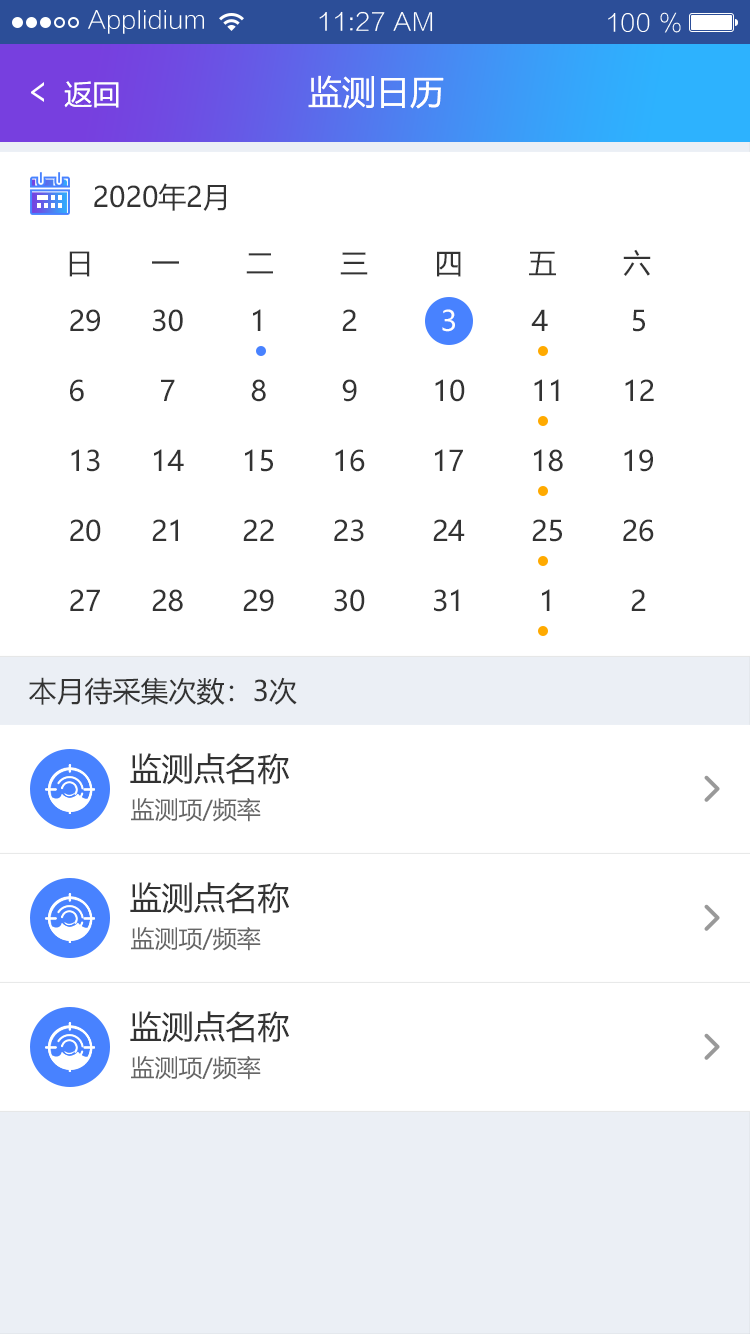Select date 4 on the calendar

pos(540,321)
